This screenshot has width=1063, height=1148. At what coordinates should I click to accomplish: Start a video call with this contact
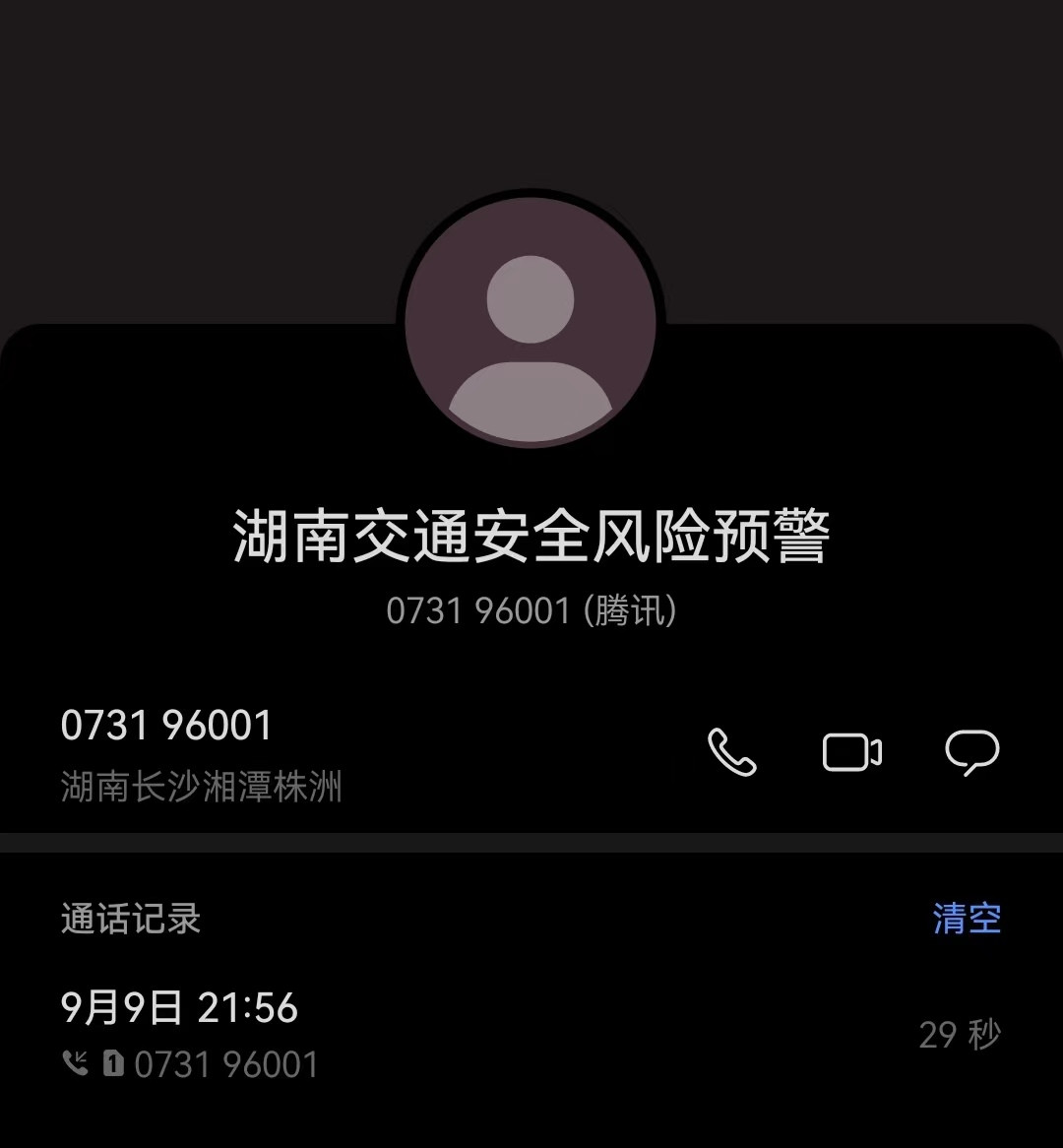click(x=851, y=752)
